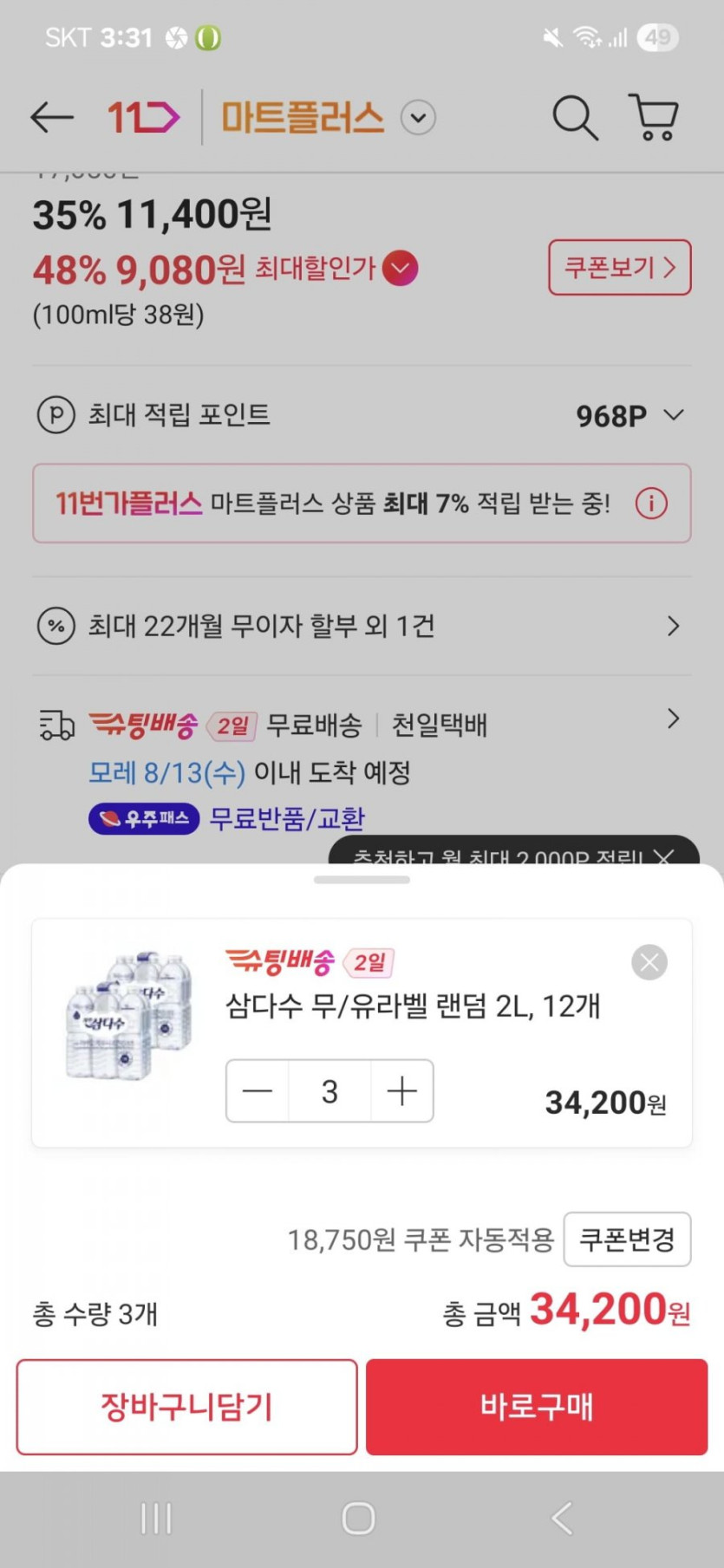Expand the 마트플러스 dropdown arrow
Viewport: 724px width, 1568px height.
[x=418, y=117]
